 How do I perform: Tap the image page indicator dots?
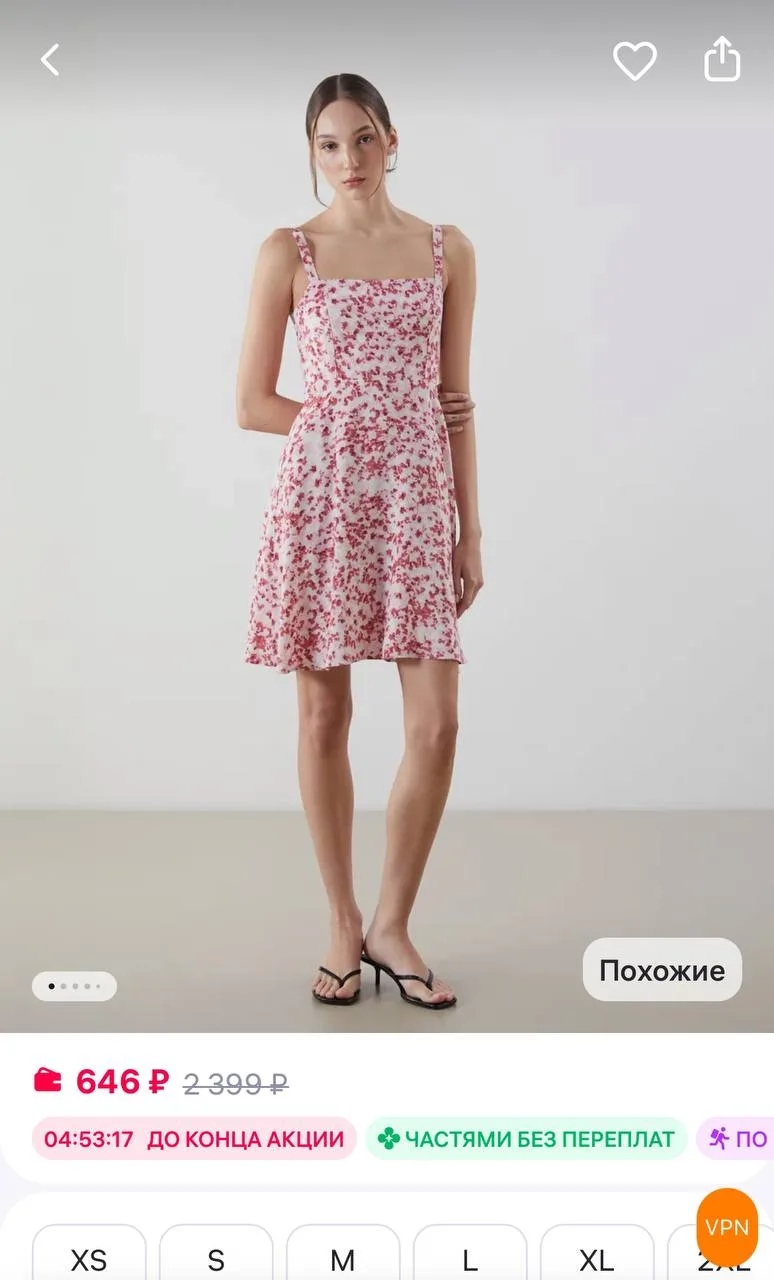point(74,987)
